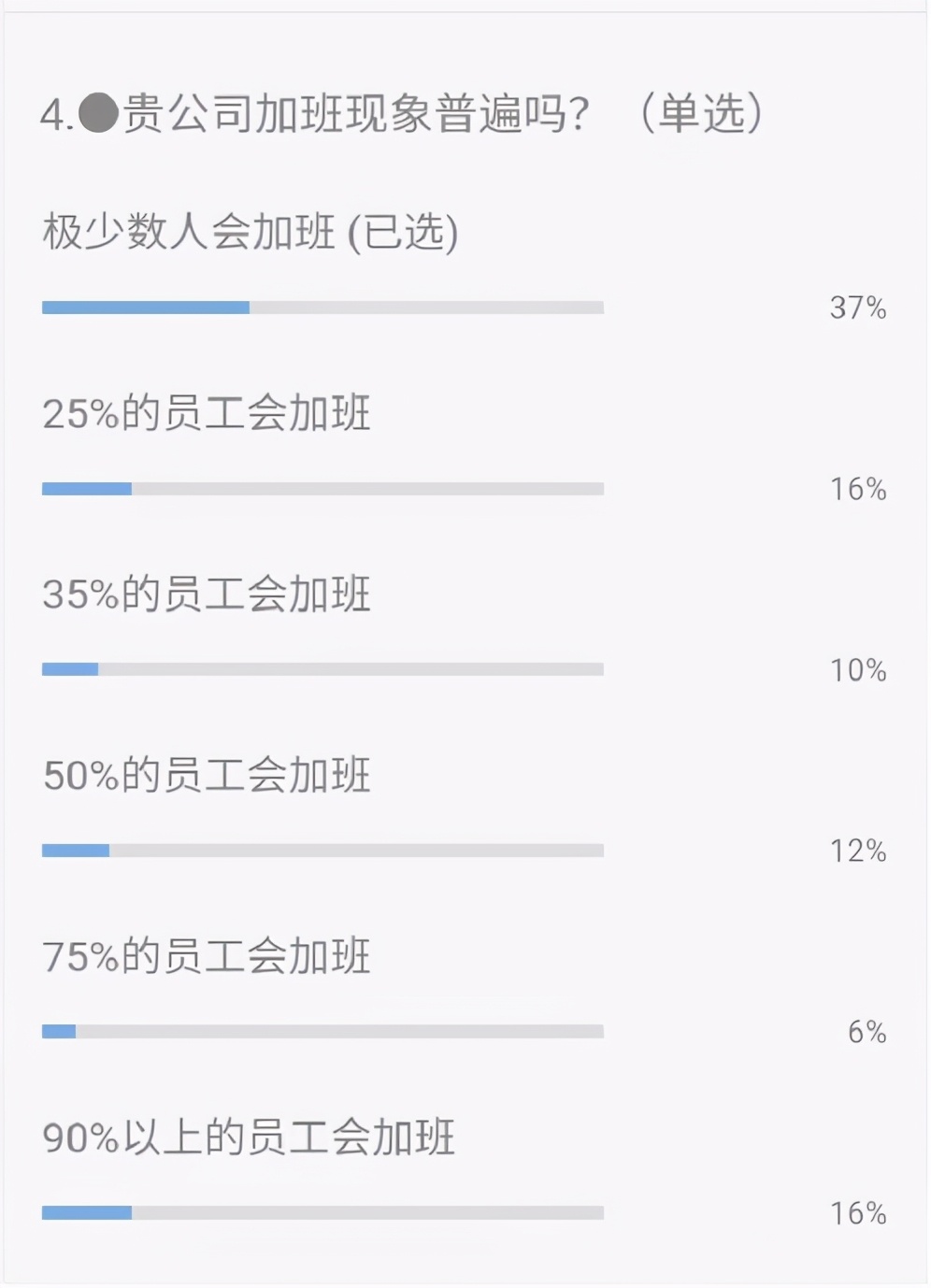Click the 10% percentage label
This screenshot has height=1288, width=931.
pos(857,669)
